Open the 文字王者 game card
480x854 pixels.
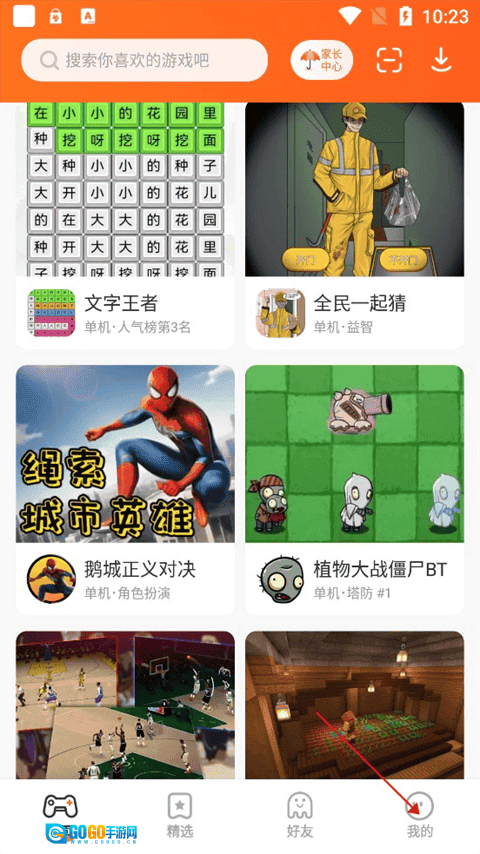[125, 225]
